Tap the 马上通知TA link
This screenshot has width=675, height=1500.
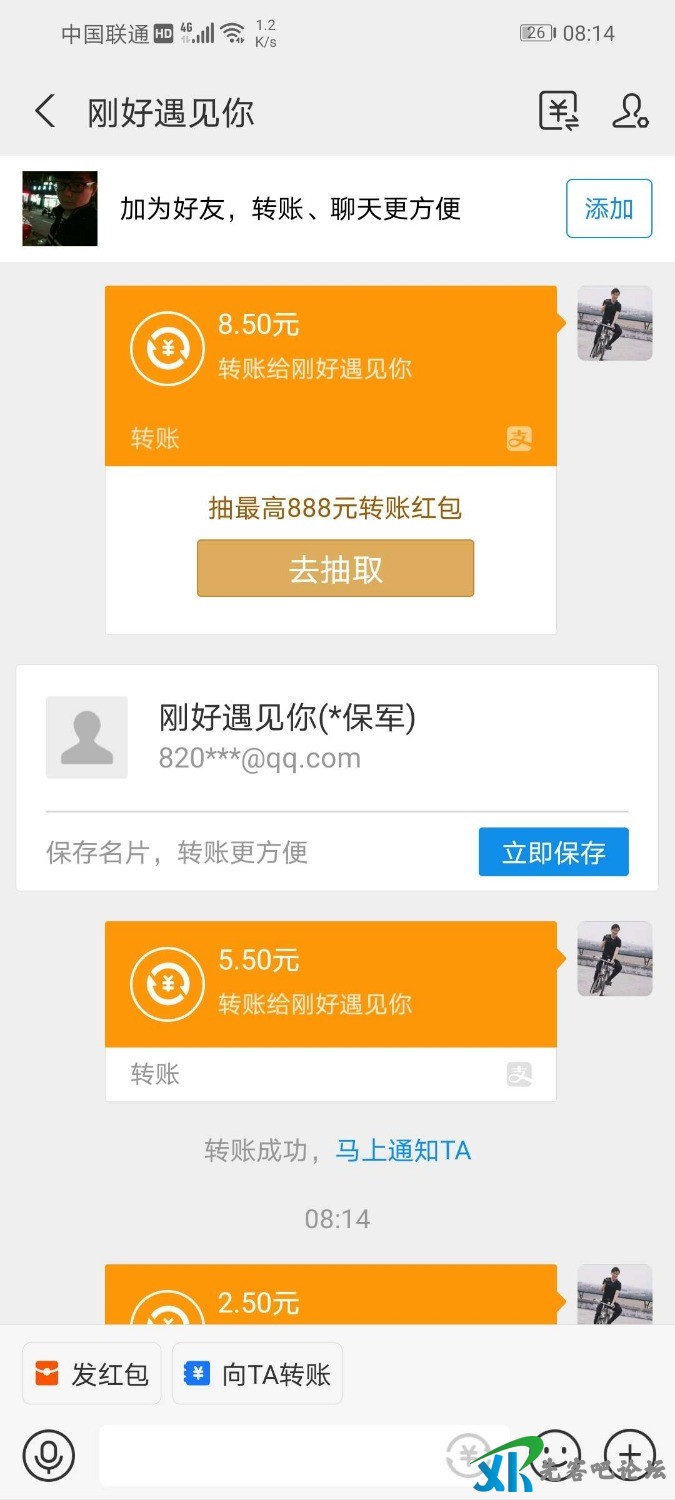402,1150
